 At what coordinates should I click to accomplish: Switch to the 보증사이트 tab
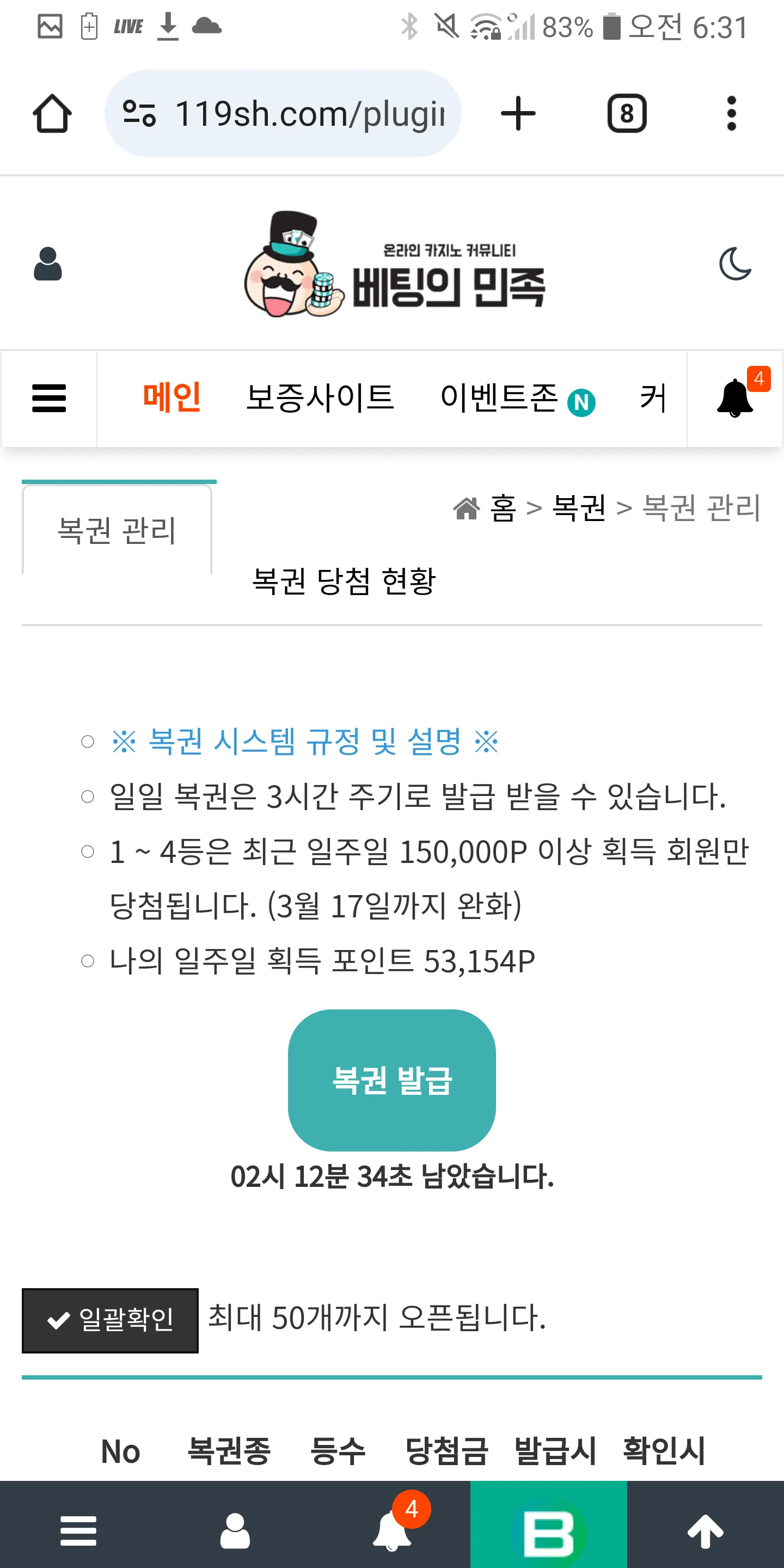click(x=320, y=398)
